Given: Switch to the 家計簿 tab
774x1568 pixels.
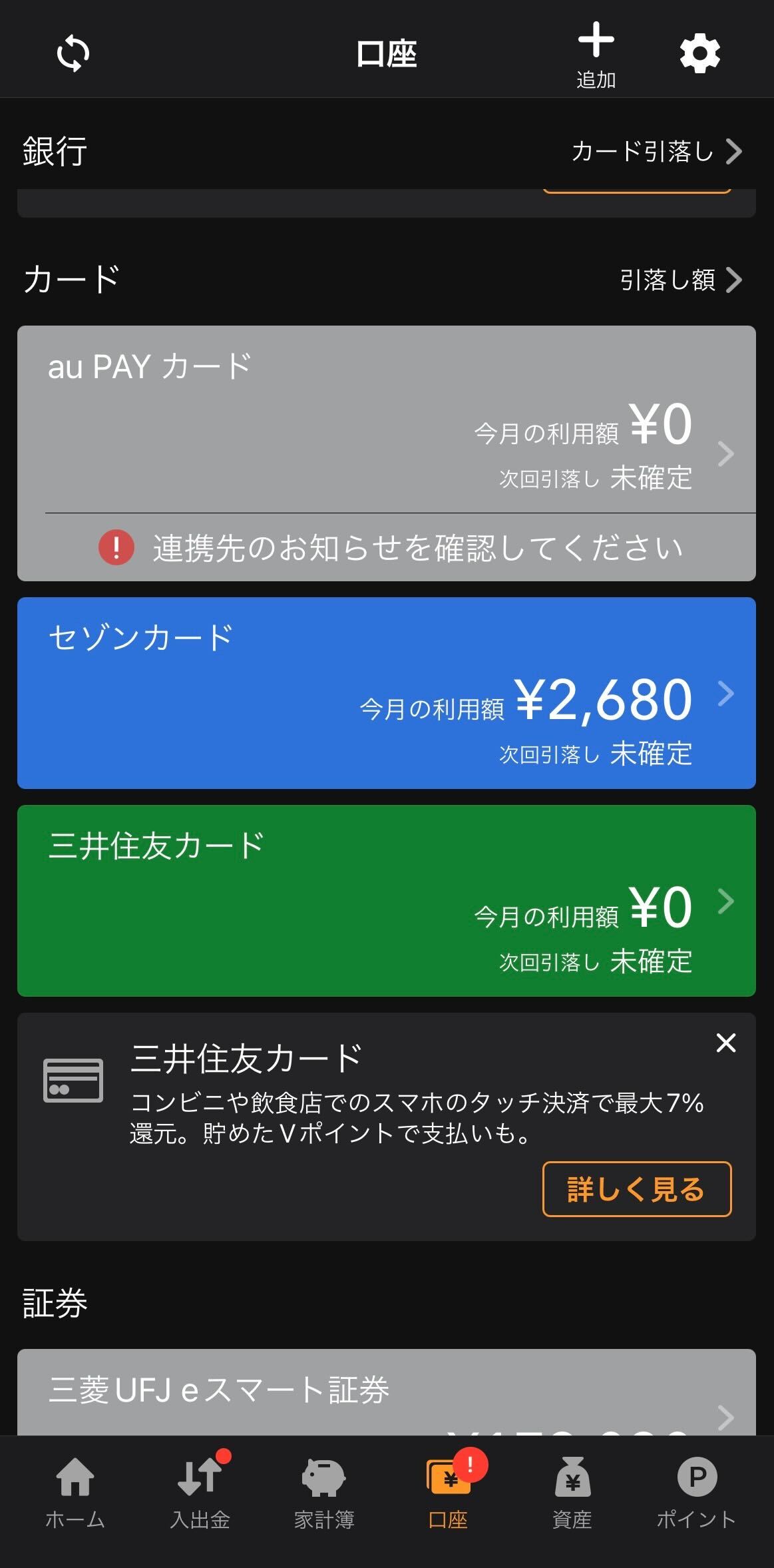Looking at the screenshot, I should pyautogui.click(x=324, y=1492).
